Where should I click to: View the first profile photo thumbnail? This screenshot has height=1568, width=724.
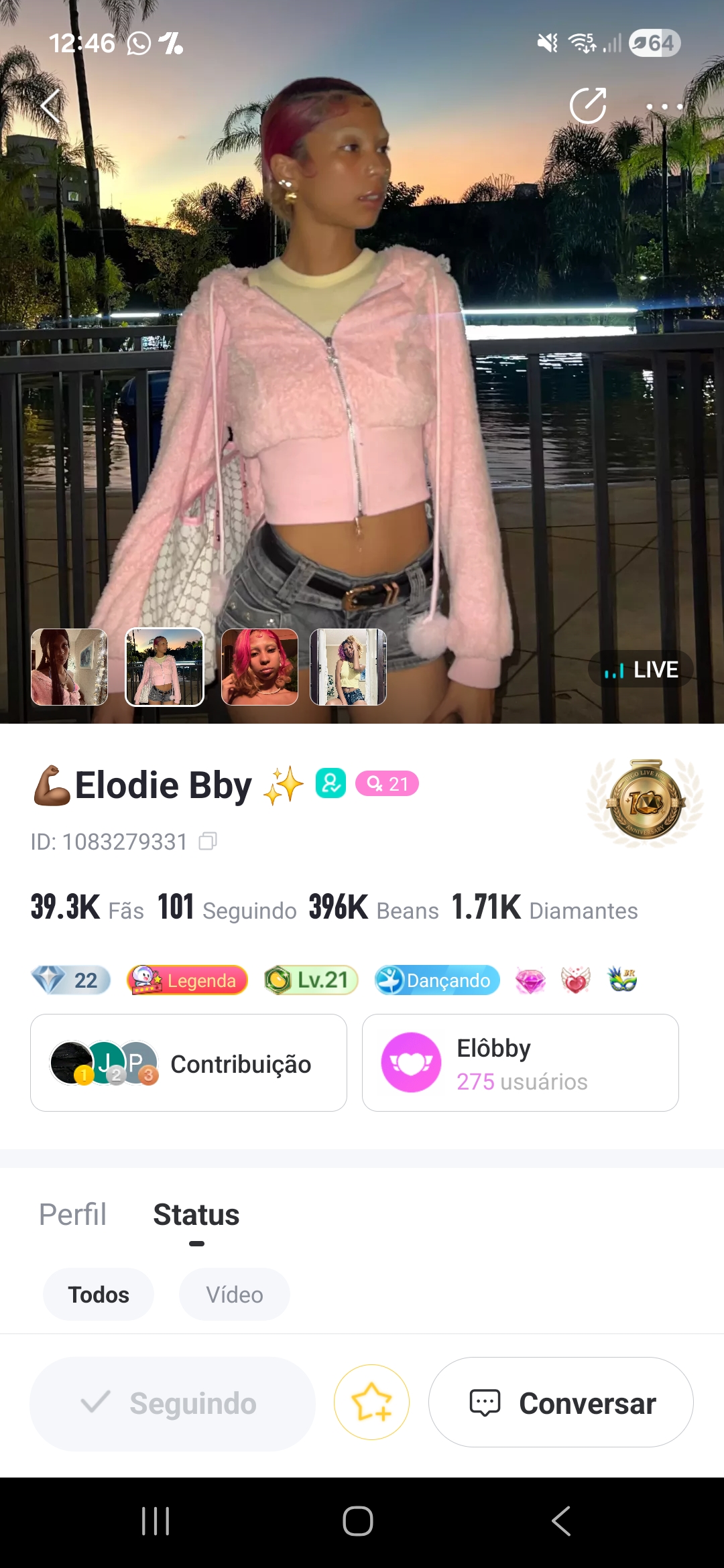click(x=70, y=667)
